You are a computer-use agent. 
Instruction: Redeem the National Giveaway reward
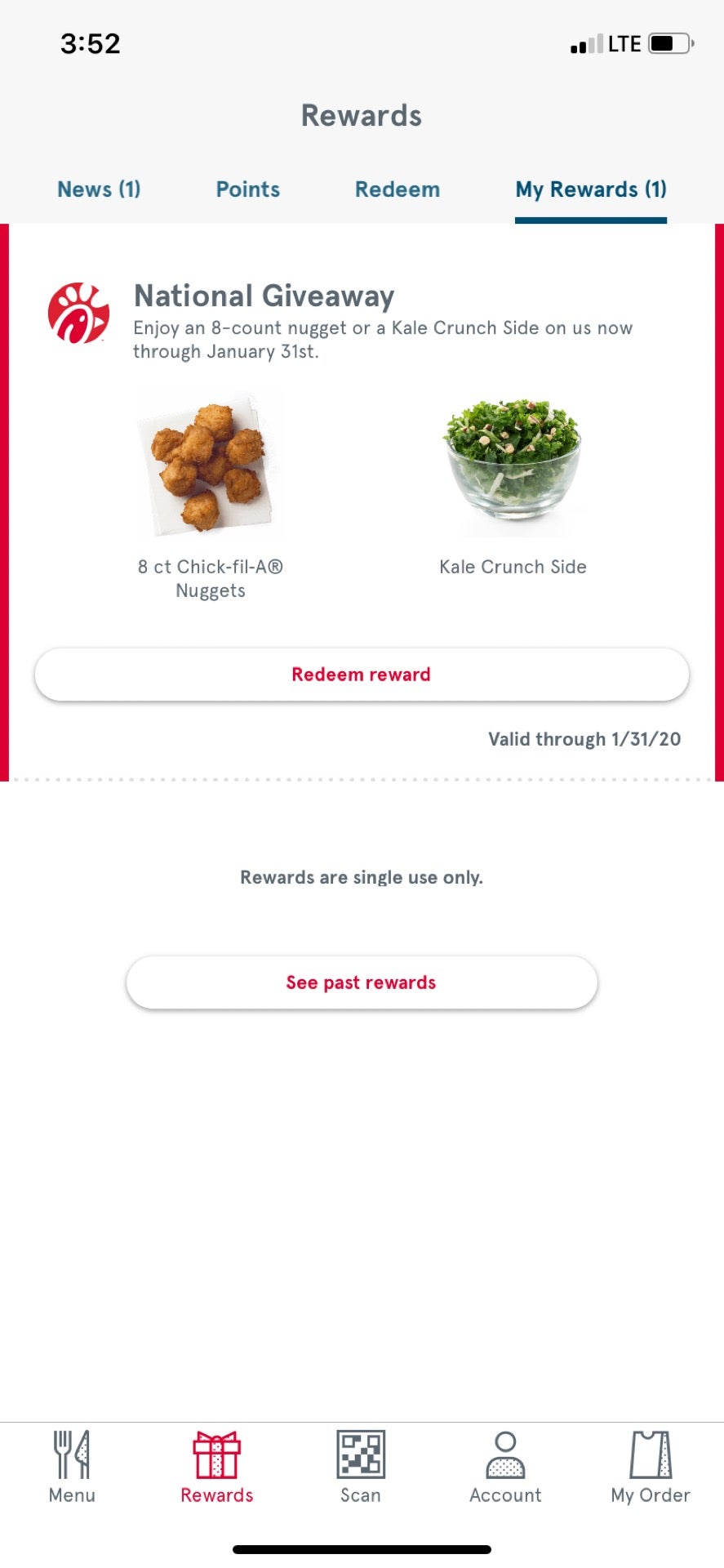click(x=362, y=675)
